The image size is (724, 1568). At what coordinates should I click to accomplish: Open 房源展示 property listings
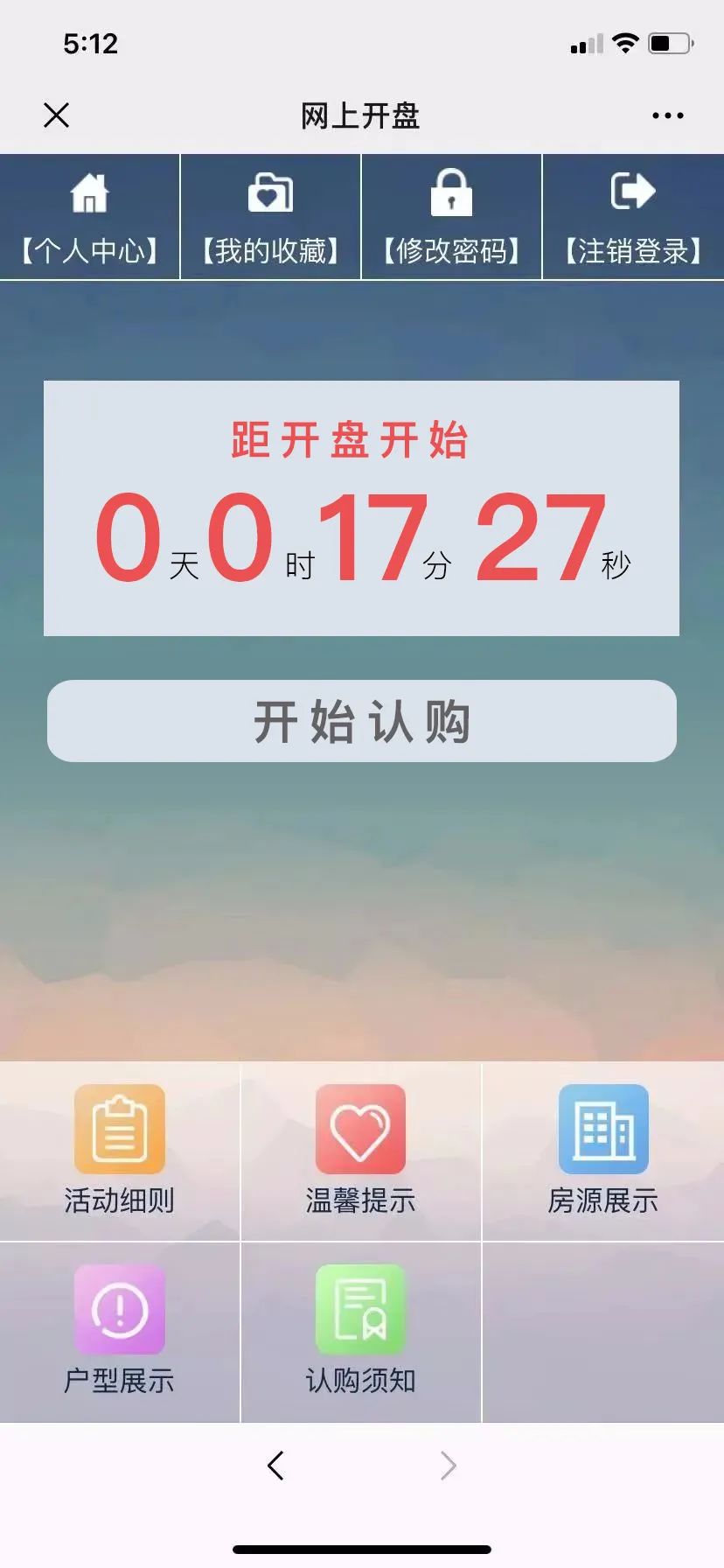[x=603, y=1150]
